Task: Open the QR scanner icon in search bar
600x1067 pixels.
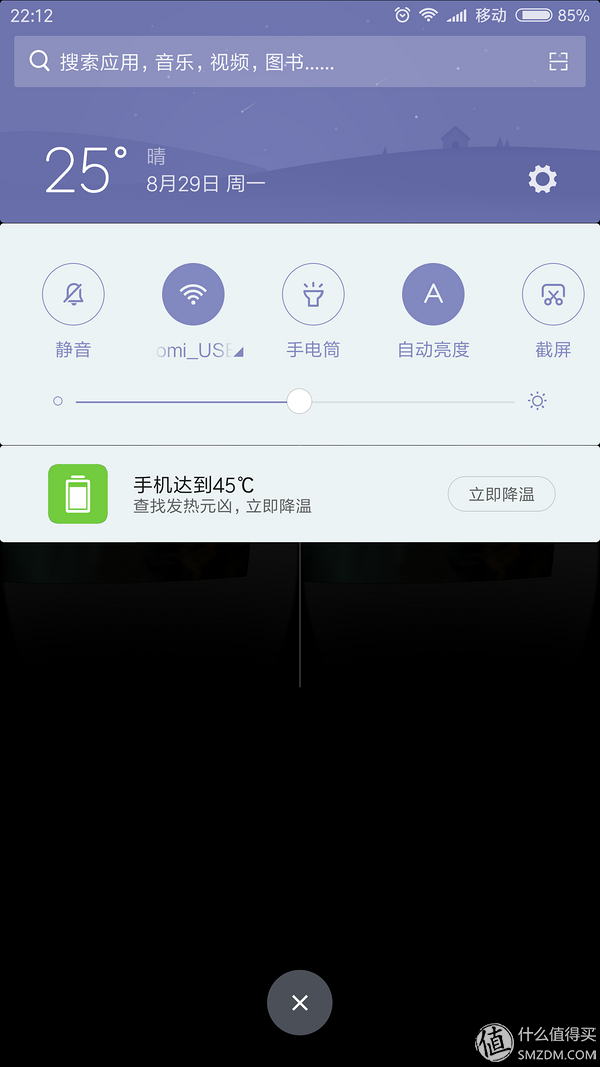Action: (x=558, y=62)
